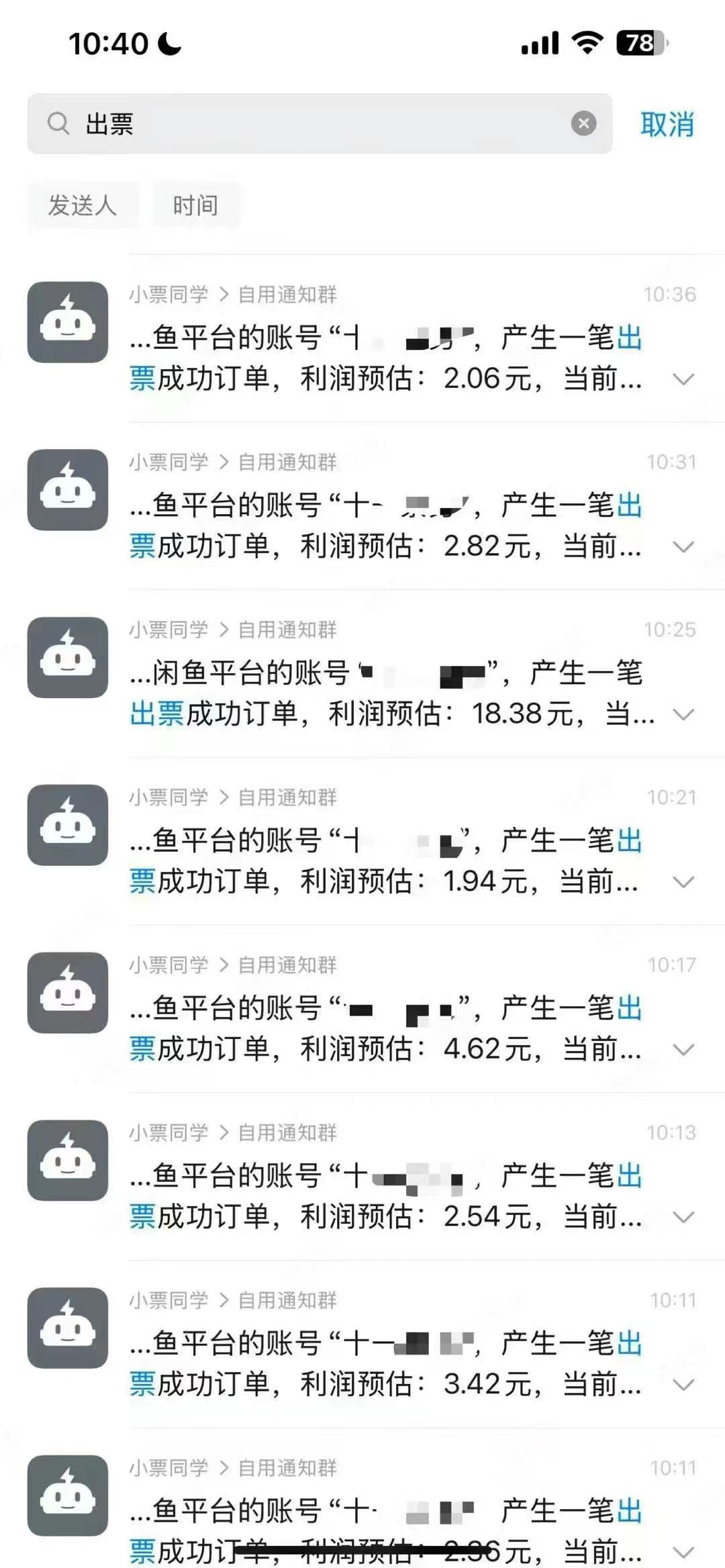725x1568 pixels.
Task: Expand the 3.42元 message chevron
Action: tap(683, 1385)
